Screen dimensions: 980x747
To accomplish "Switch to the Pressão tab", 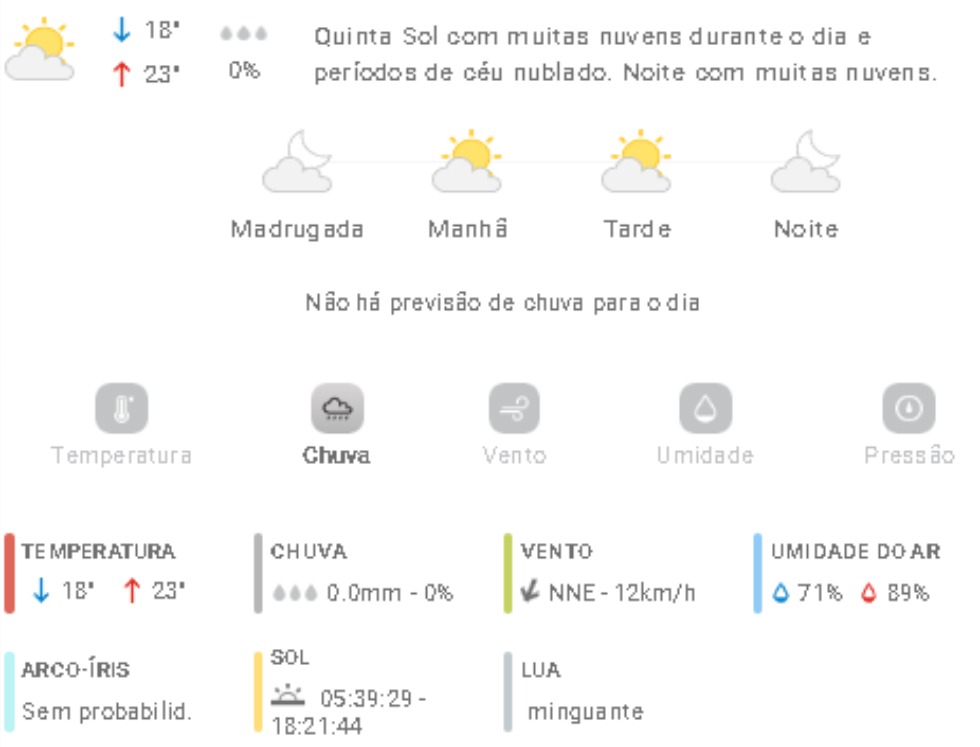I will point(908,409).
